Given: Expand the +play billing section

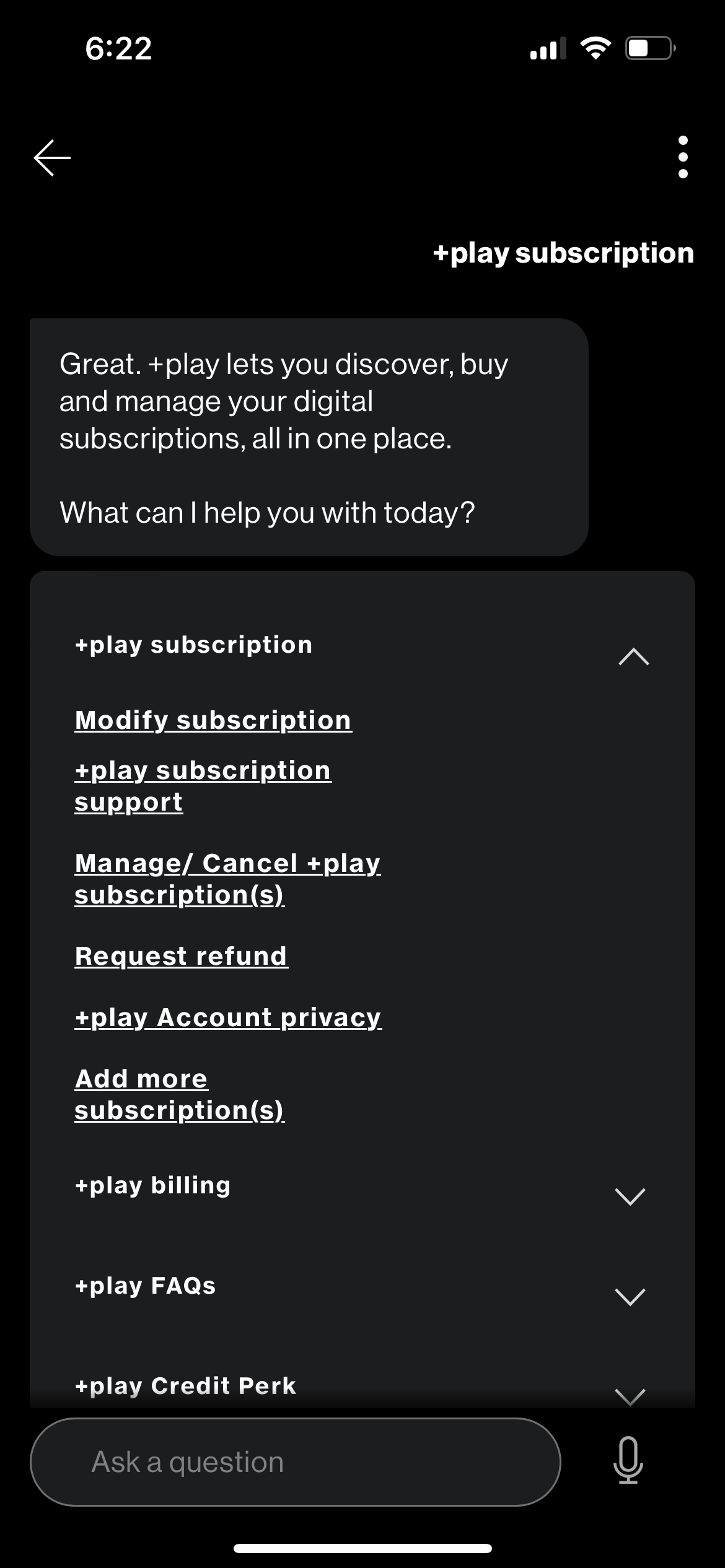Looking at the screenshot, I should [630, 1196].
